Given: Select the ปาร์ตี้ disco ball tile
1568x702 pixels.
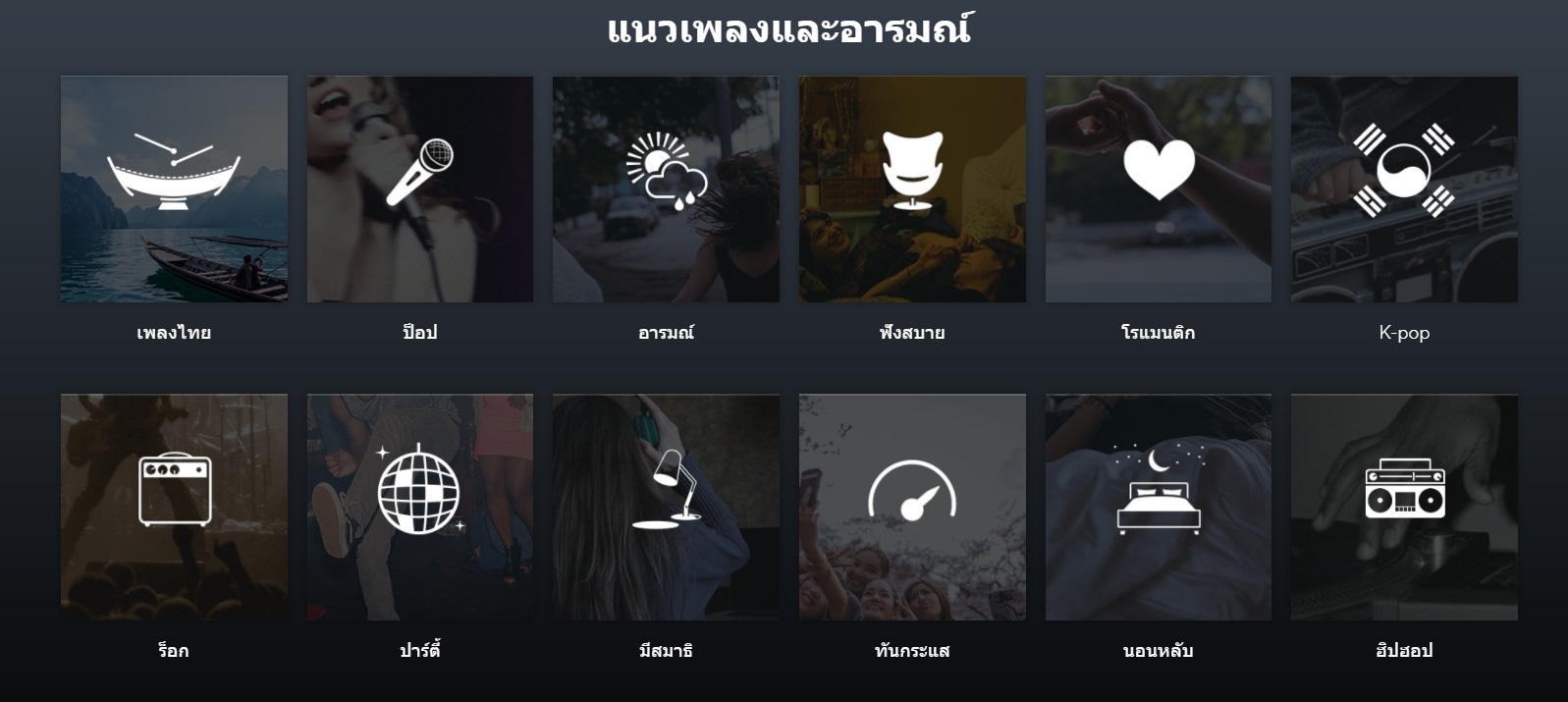Looking at the screenshot, I should (x=420, y=507).
